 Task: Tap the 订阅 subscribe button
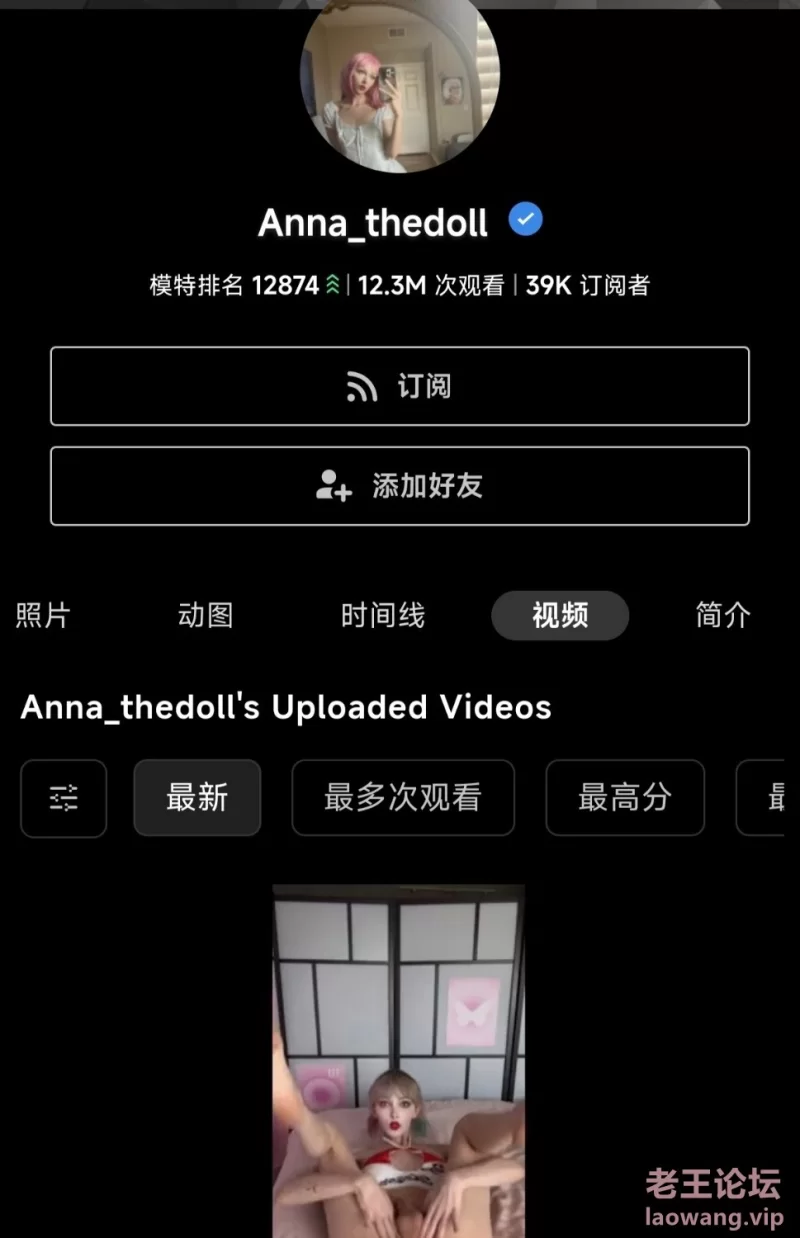click(399, 386)
